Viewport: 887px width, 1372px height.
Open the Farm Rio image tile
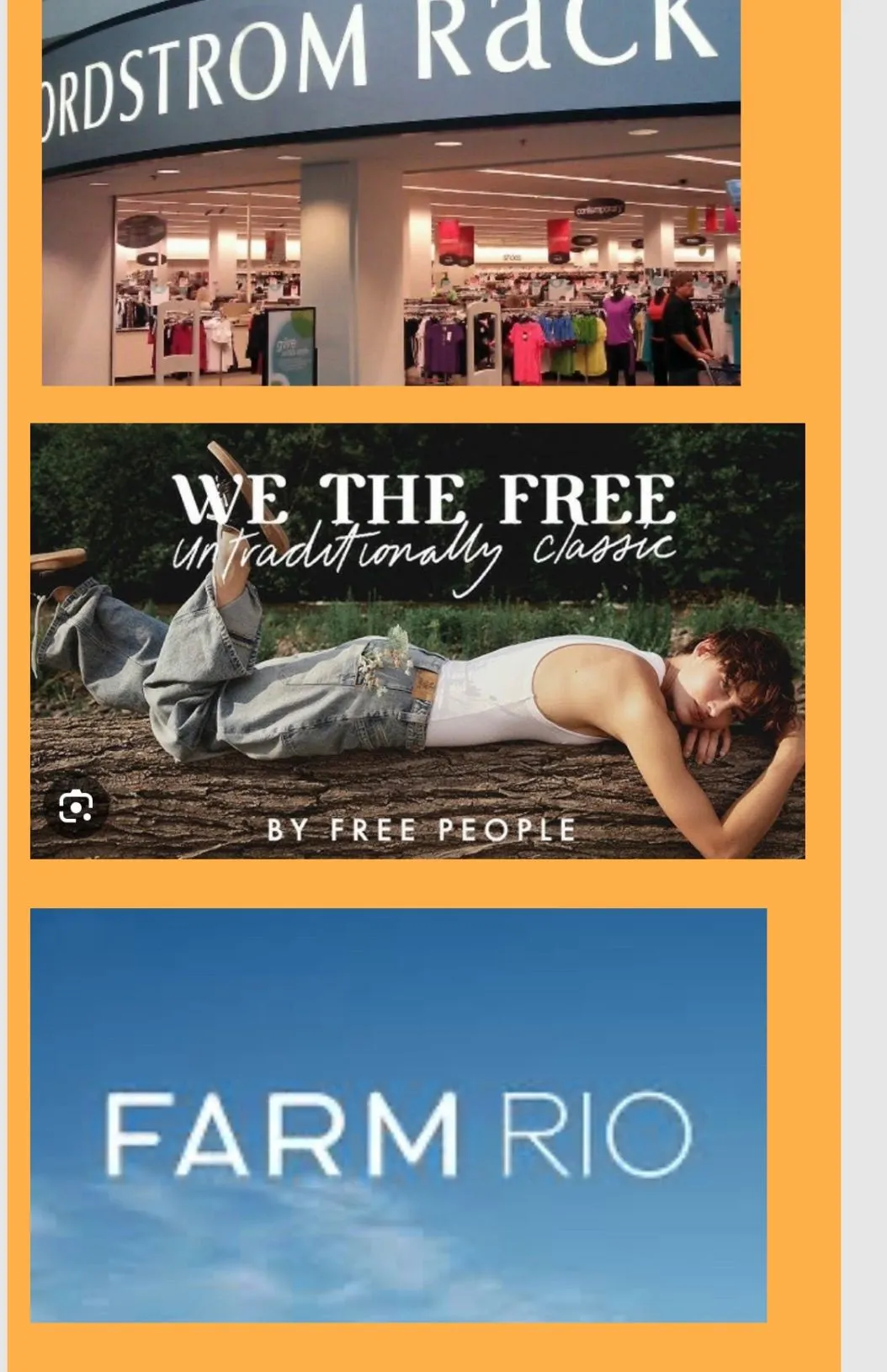398,1115
